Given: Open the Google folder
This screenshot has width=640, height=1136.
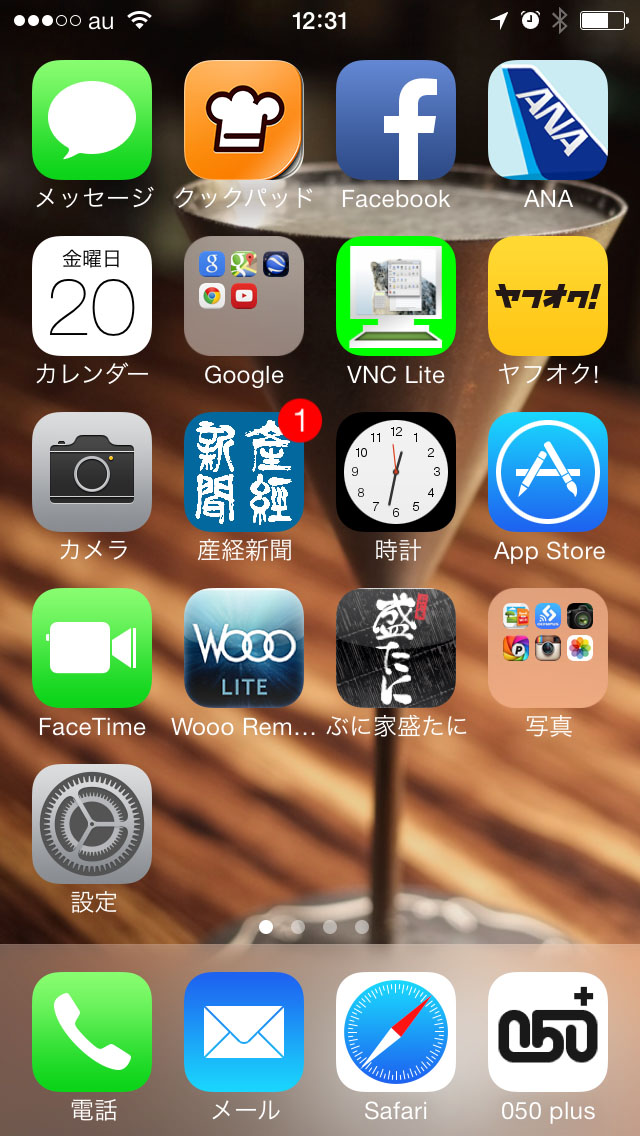Looking at the screenshot, I should [244, 296].
